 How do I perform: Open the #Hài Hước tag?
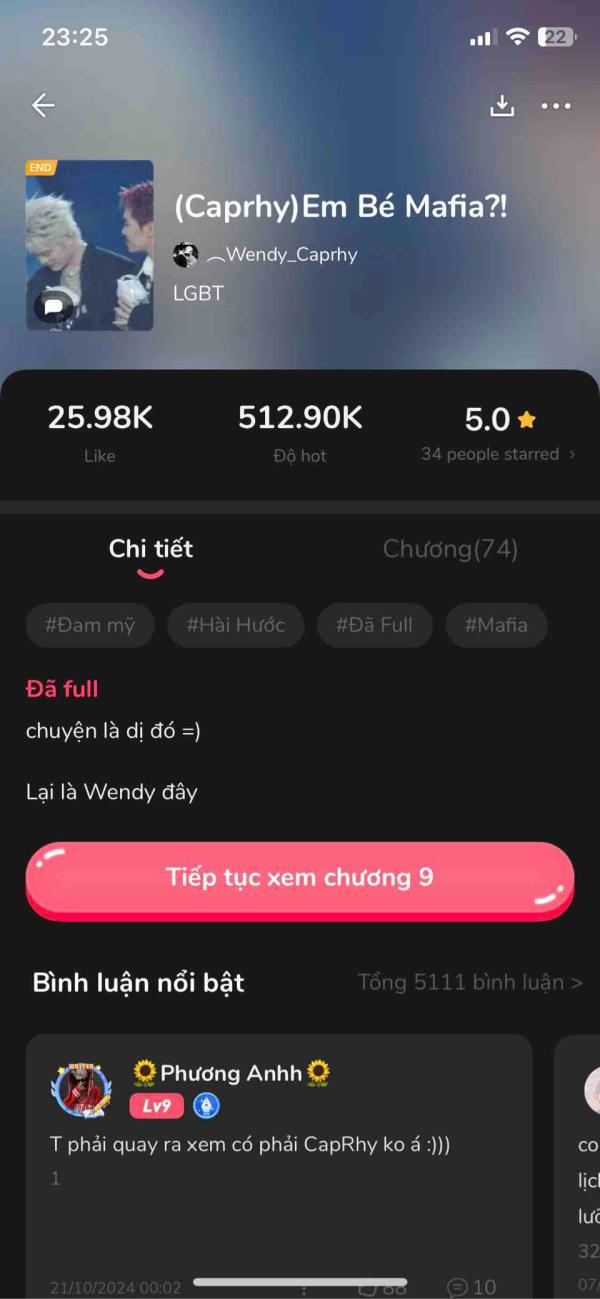coord(236,625)
